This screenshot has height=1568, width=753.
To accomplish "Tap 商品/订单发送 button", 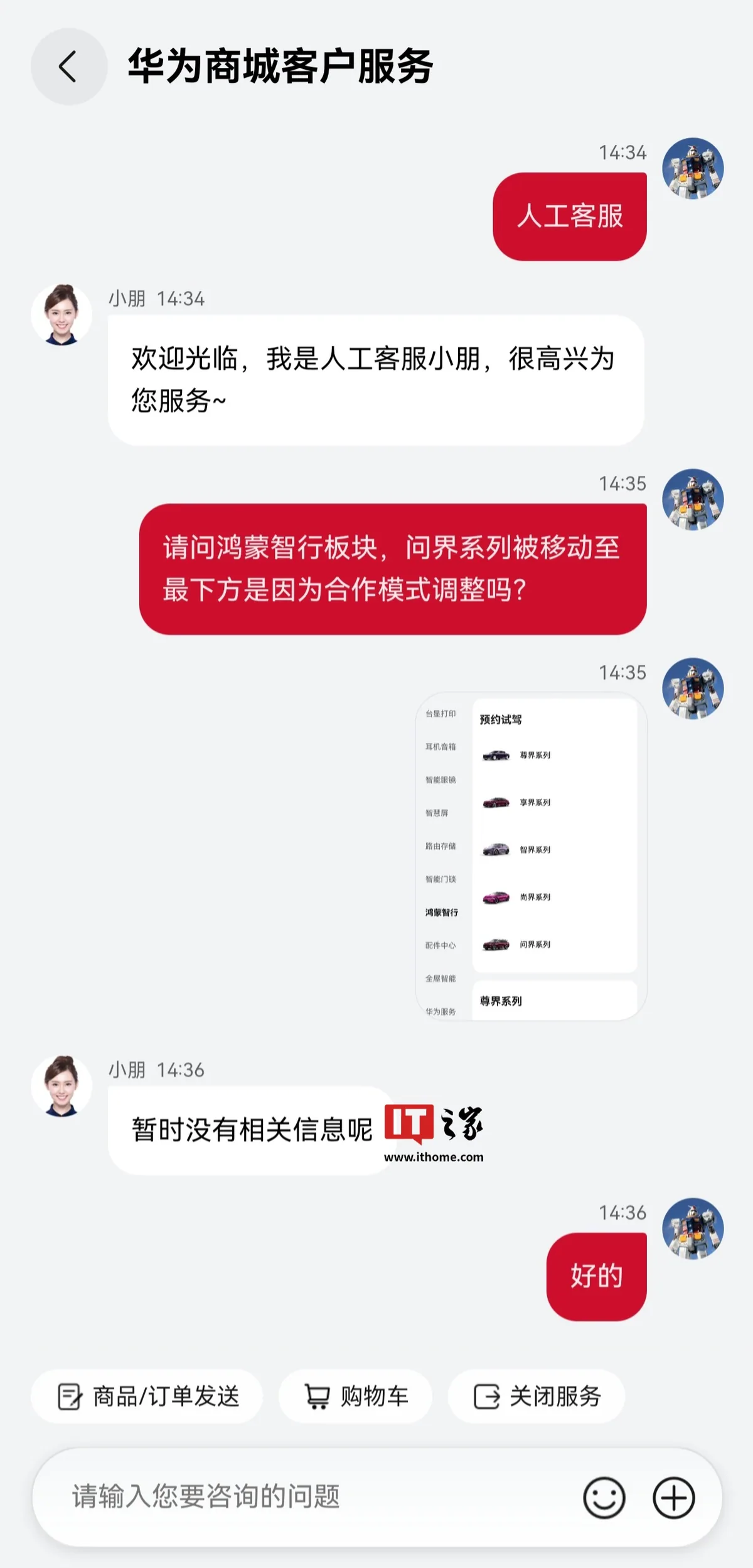I will 147,1397.
